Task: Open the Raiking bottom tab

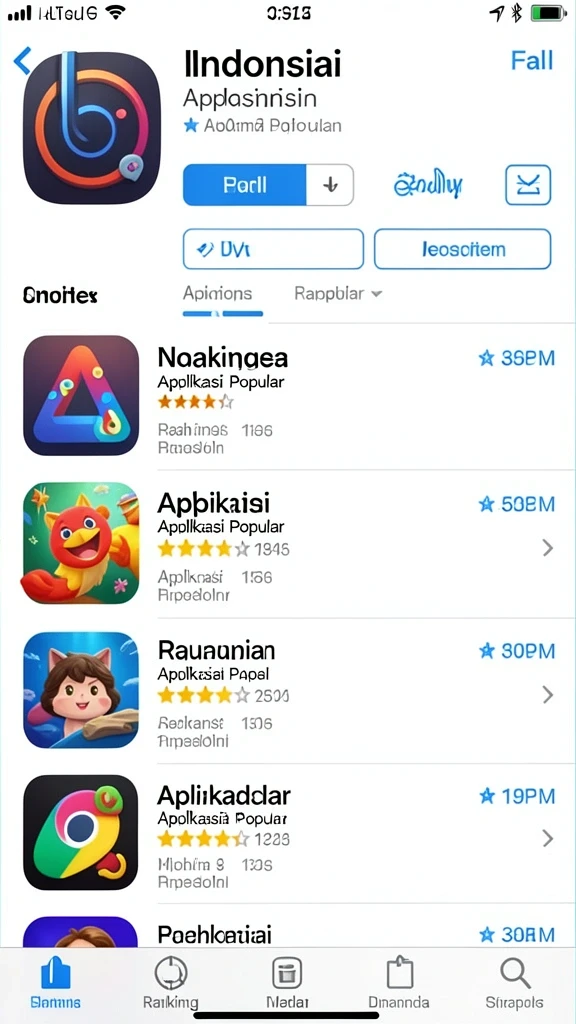Action: pos(170,983)
